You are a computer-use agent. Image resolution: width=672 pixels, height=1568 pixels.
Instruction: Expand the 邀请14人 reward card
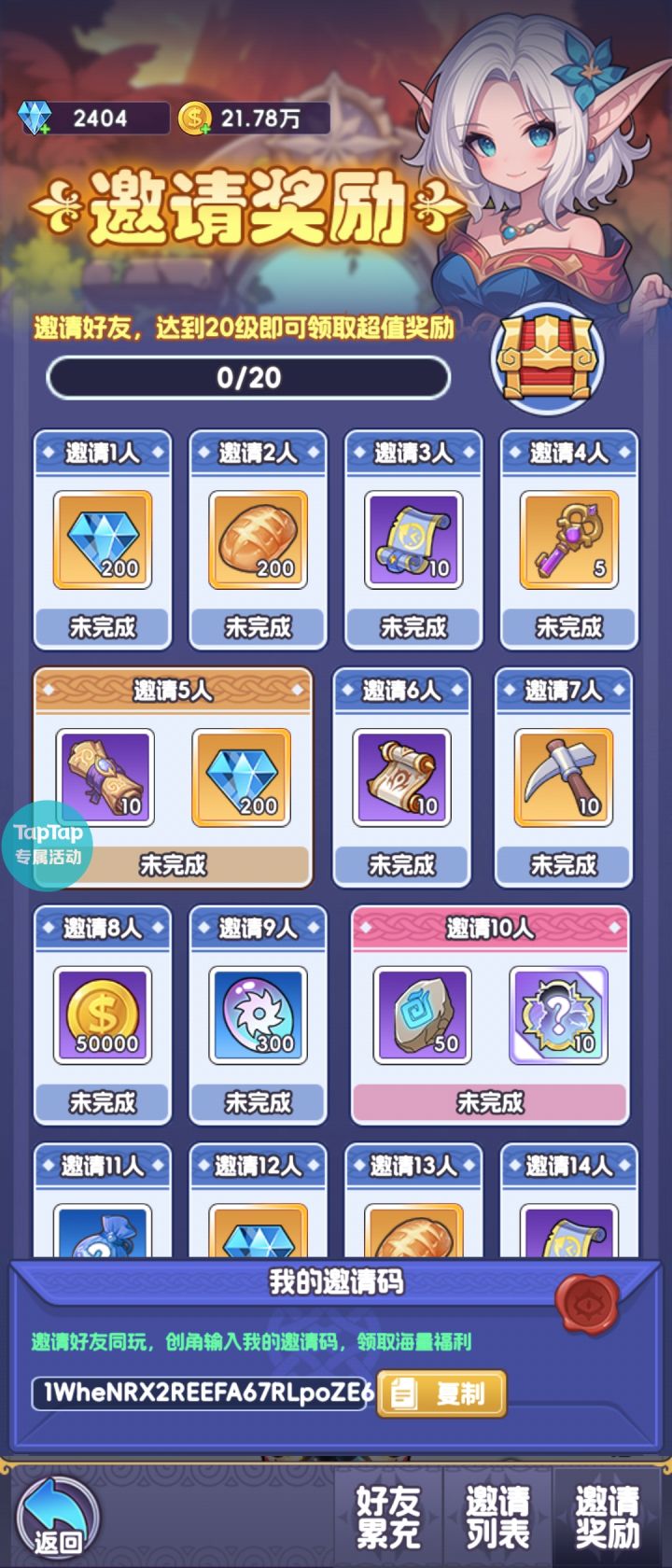pos(568,1204)
